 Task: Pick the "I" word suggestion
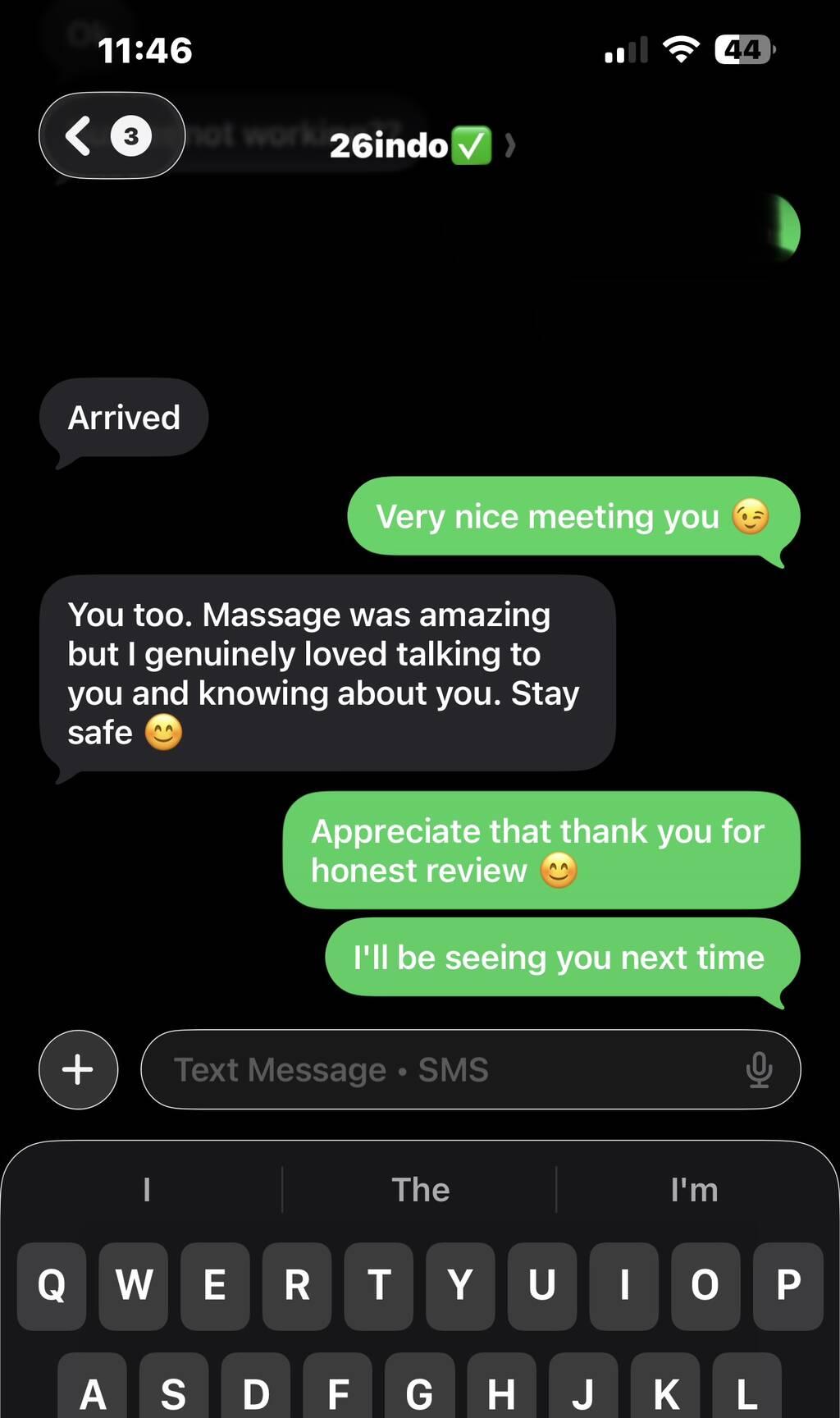pos(146,1190)
